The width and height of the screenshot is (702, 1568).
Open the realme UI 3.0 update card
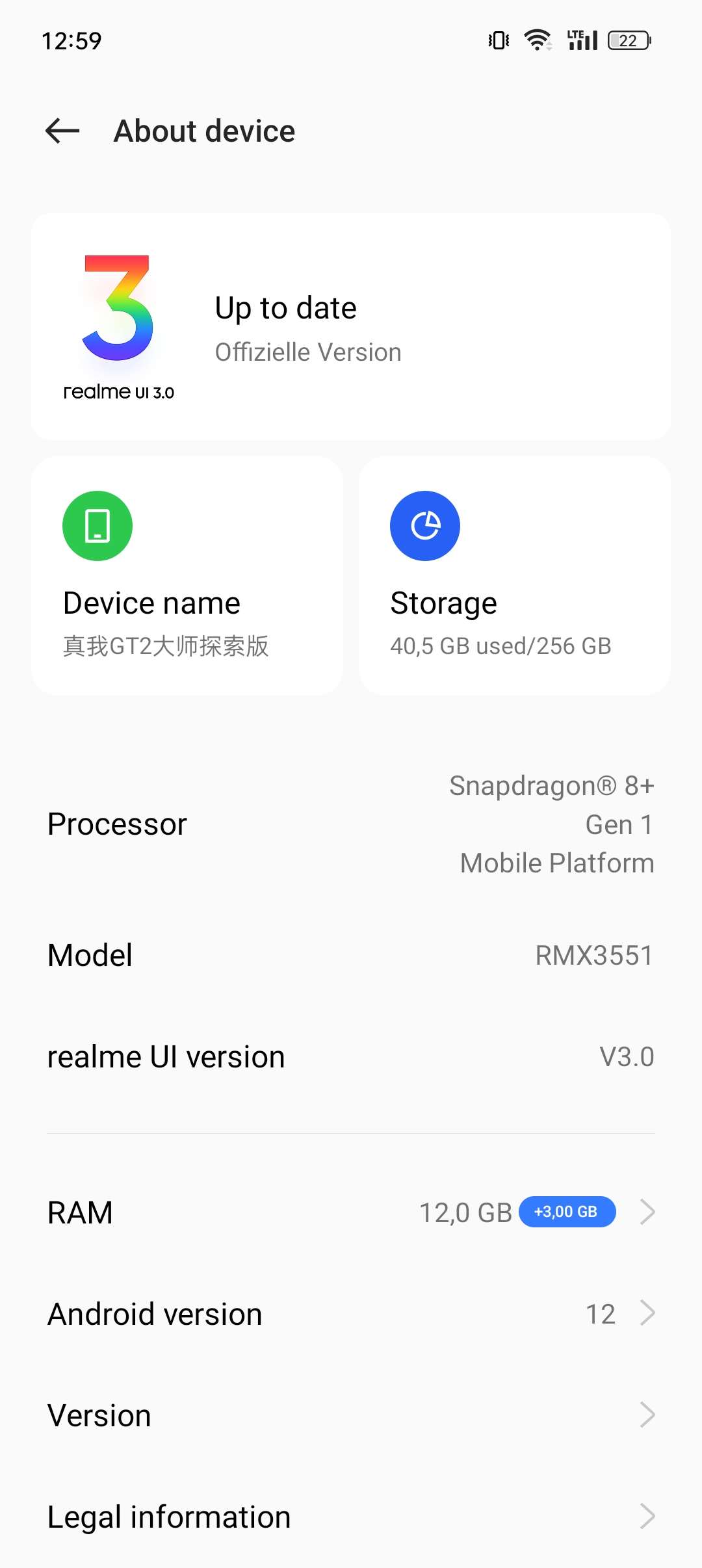coord(351,327)
